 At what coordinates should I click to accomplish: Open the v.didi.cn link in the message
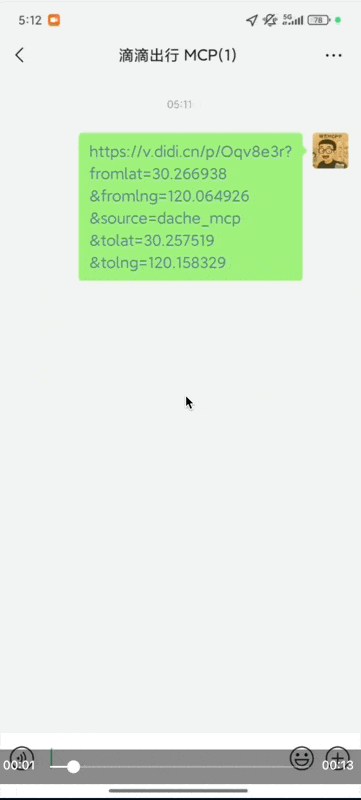click(190, 207)
